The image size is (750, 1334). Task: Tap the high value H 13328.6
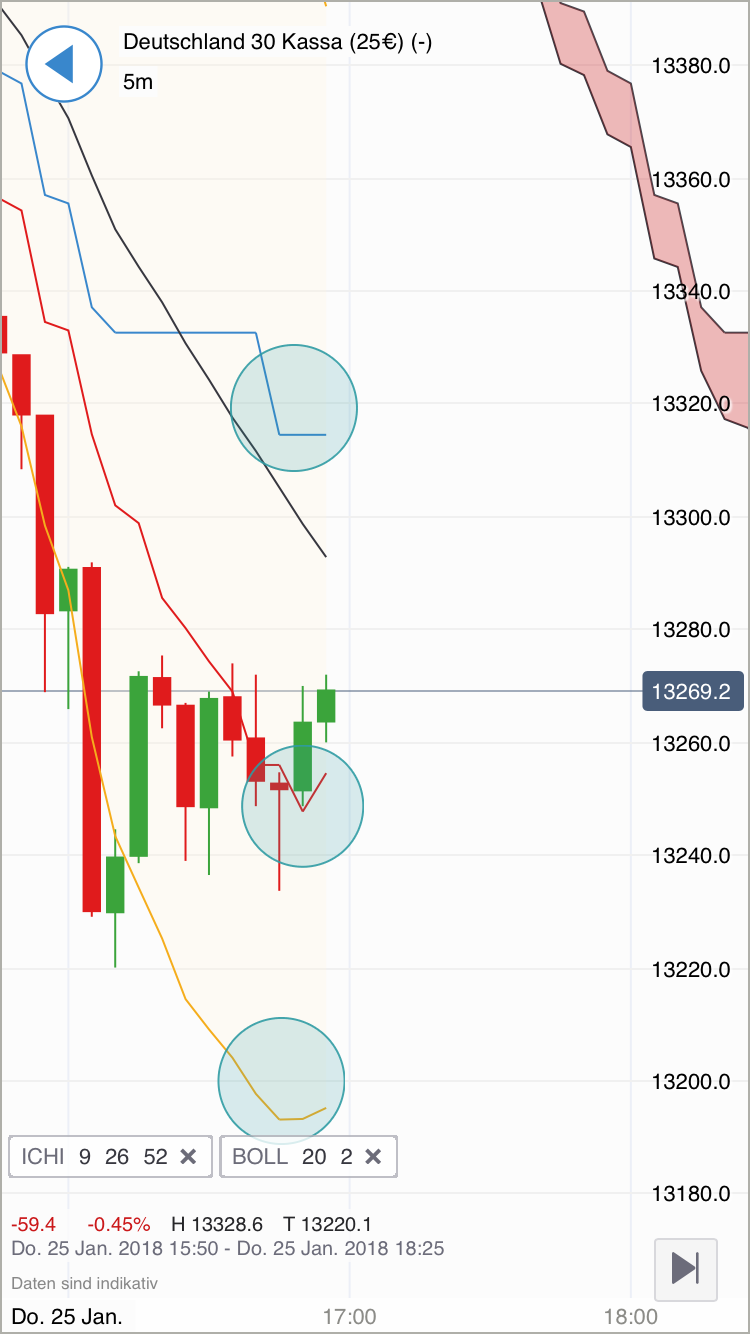coord(216,1223)
